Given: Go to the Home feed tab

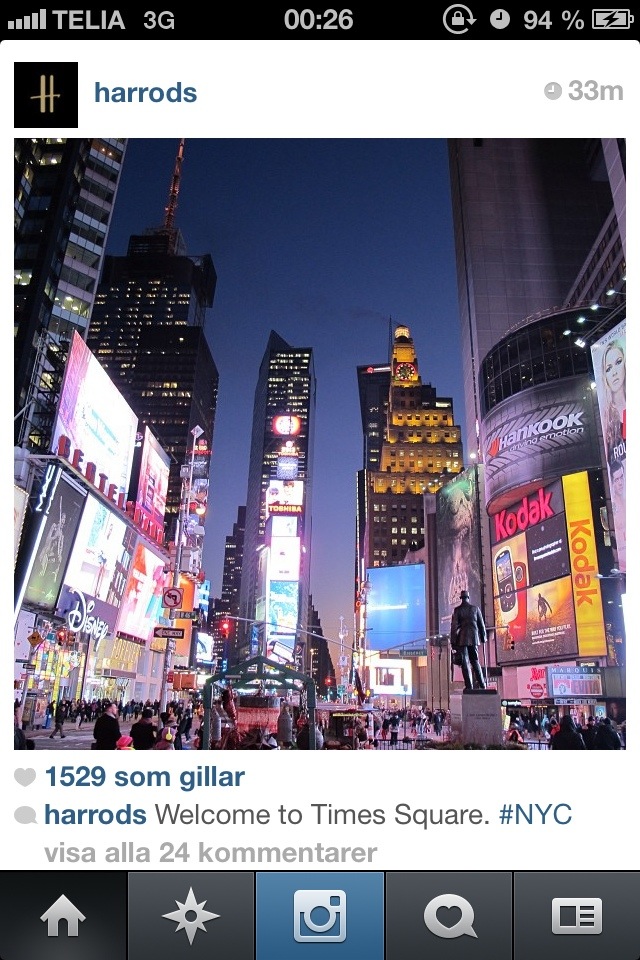Looking at the screenshot, I should [63, 916].
